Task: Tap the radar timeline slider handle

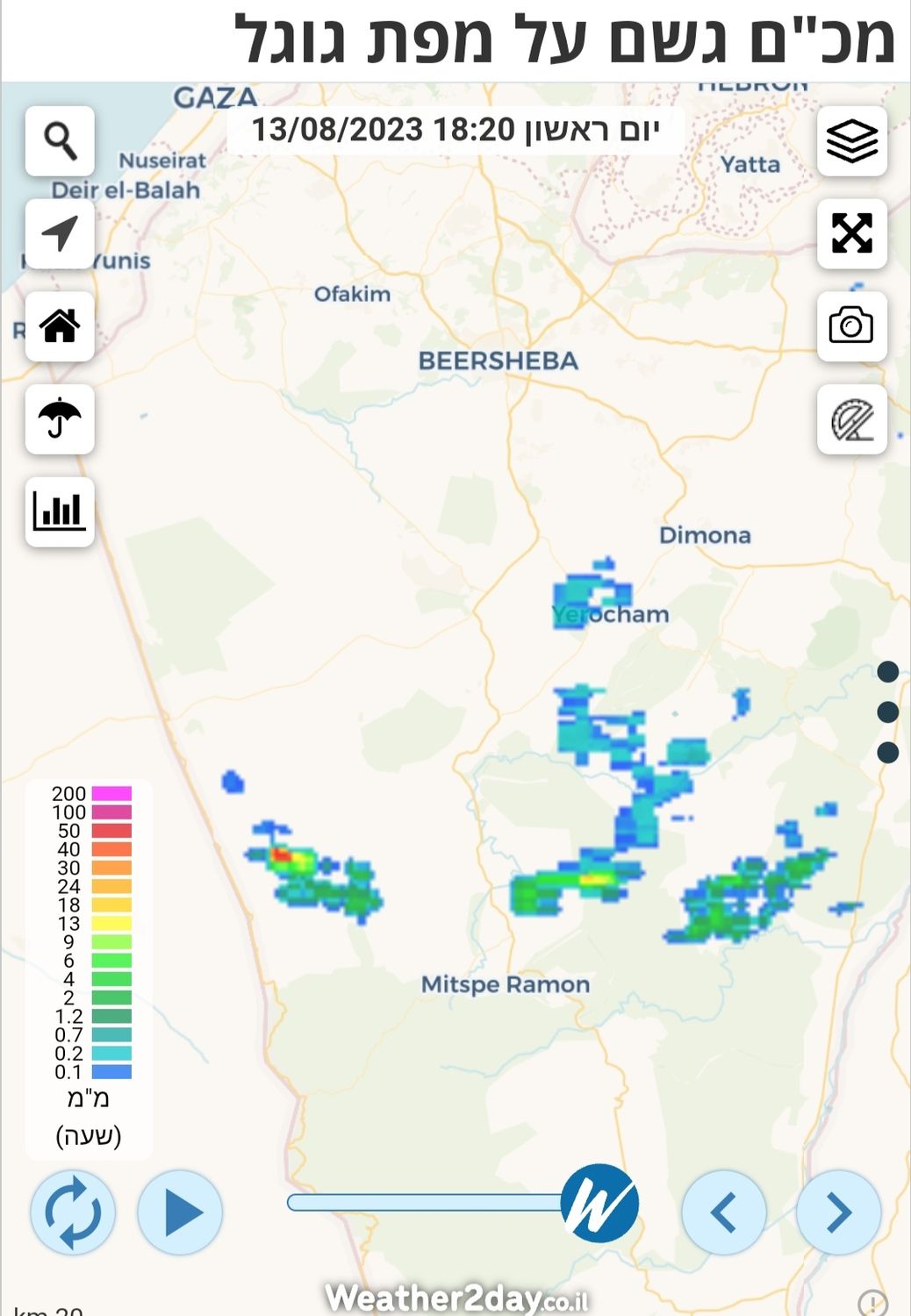Action: pos(599,1203)
